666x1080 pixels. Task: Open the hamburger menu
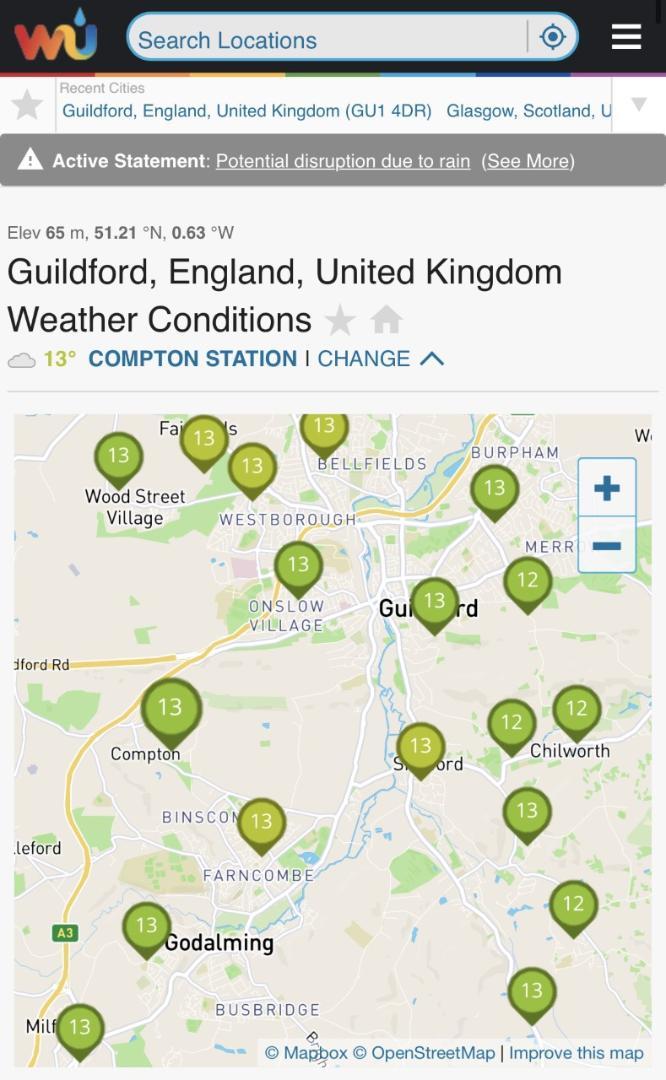627,37
